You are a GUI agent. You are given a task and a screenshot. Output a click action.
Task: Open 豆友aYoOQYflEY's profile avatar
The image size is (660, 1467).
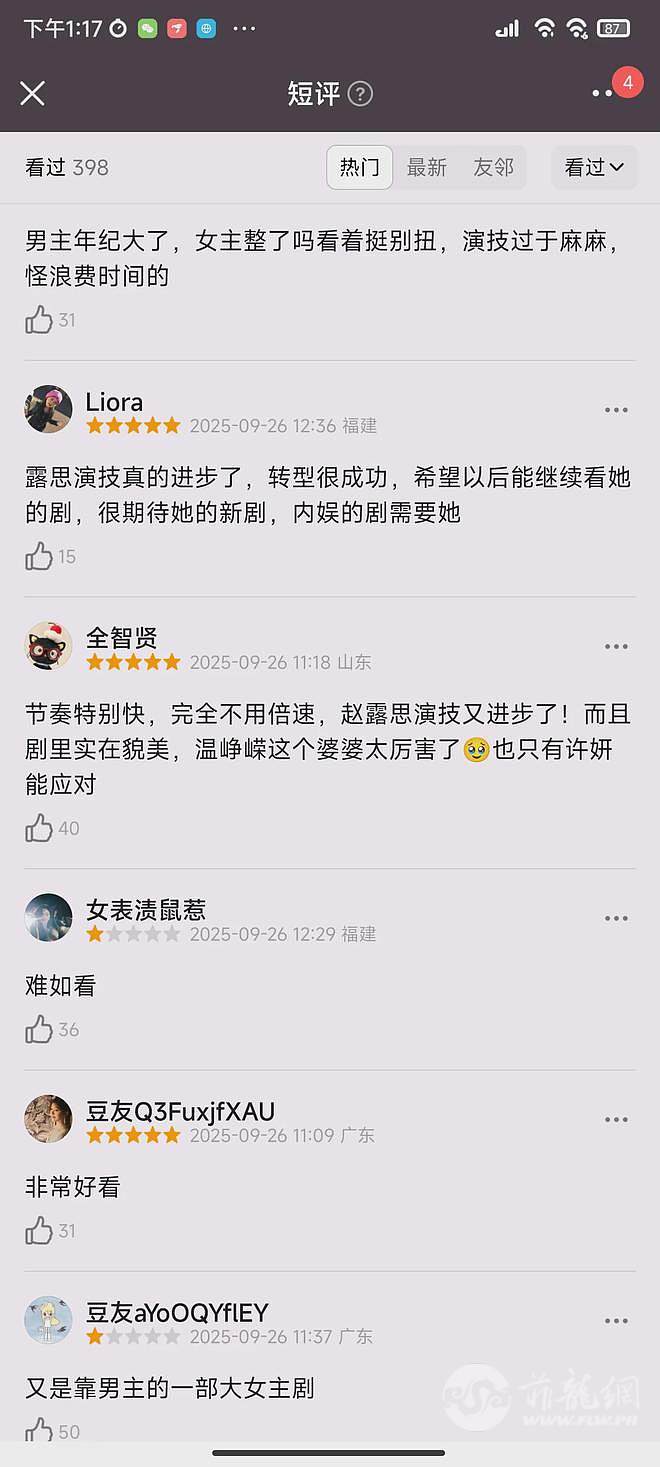pos(48,1320)
